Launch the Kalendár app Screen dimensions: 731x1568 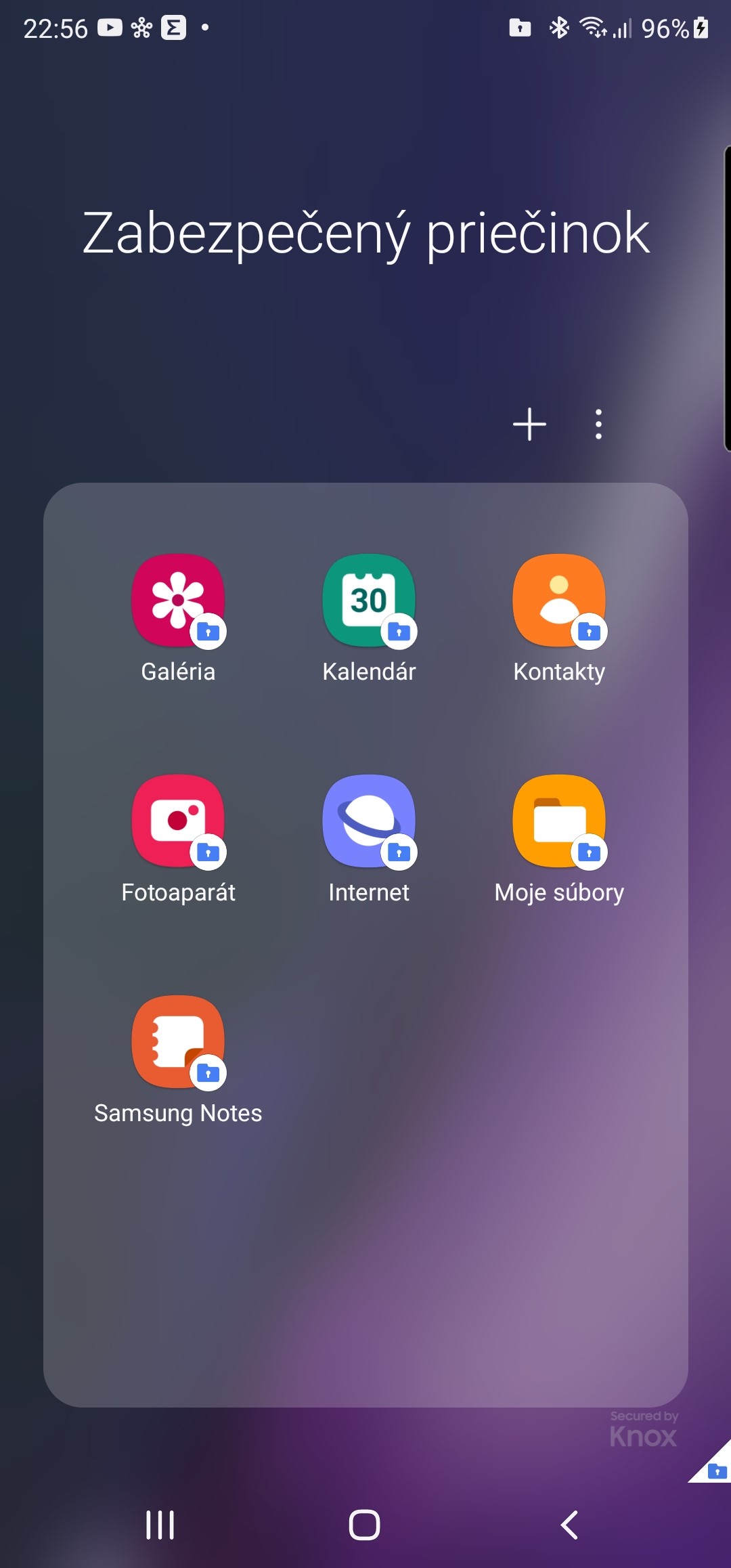369,601
